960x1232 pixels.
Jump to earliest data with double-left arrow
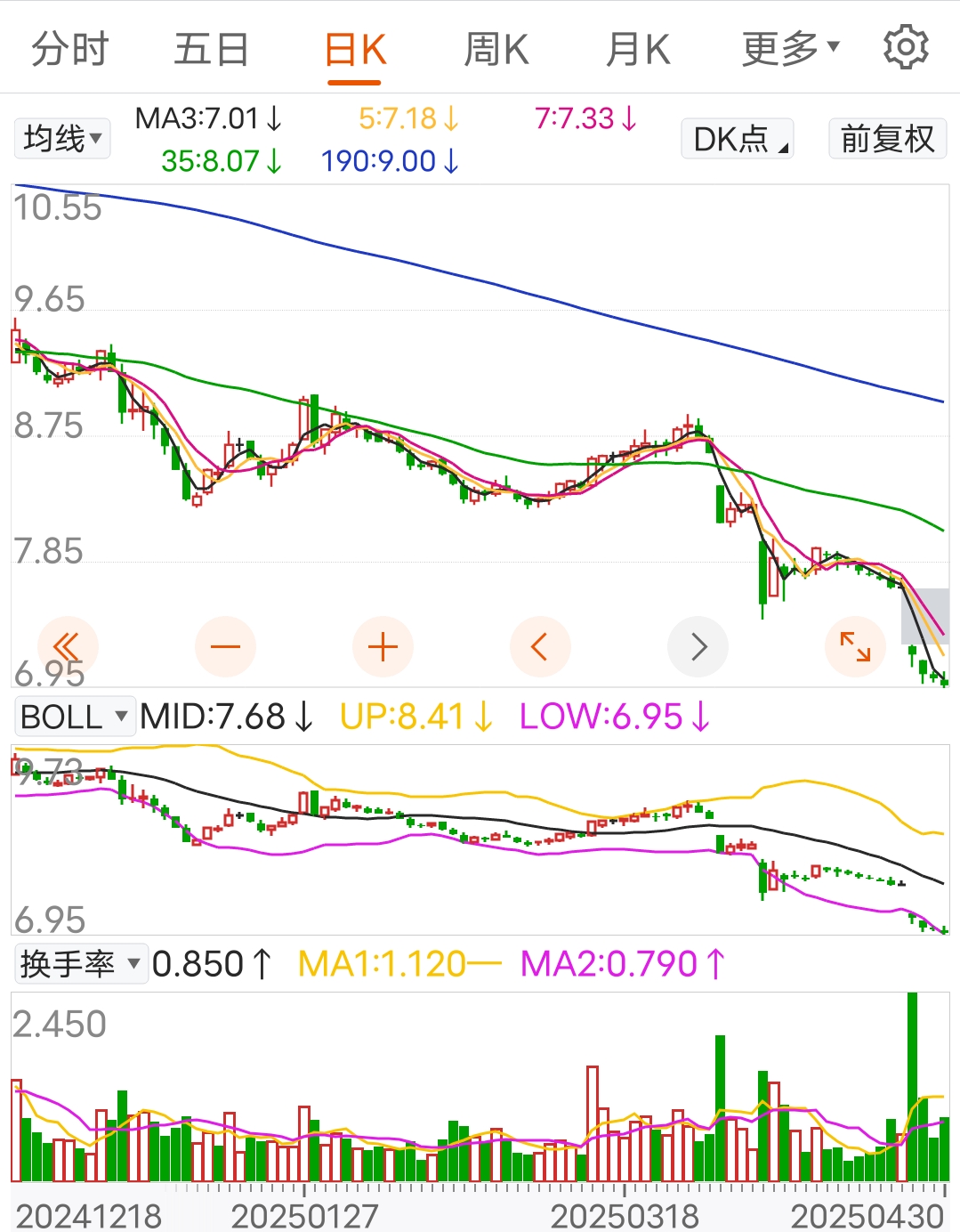68,646
